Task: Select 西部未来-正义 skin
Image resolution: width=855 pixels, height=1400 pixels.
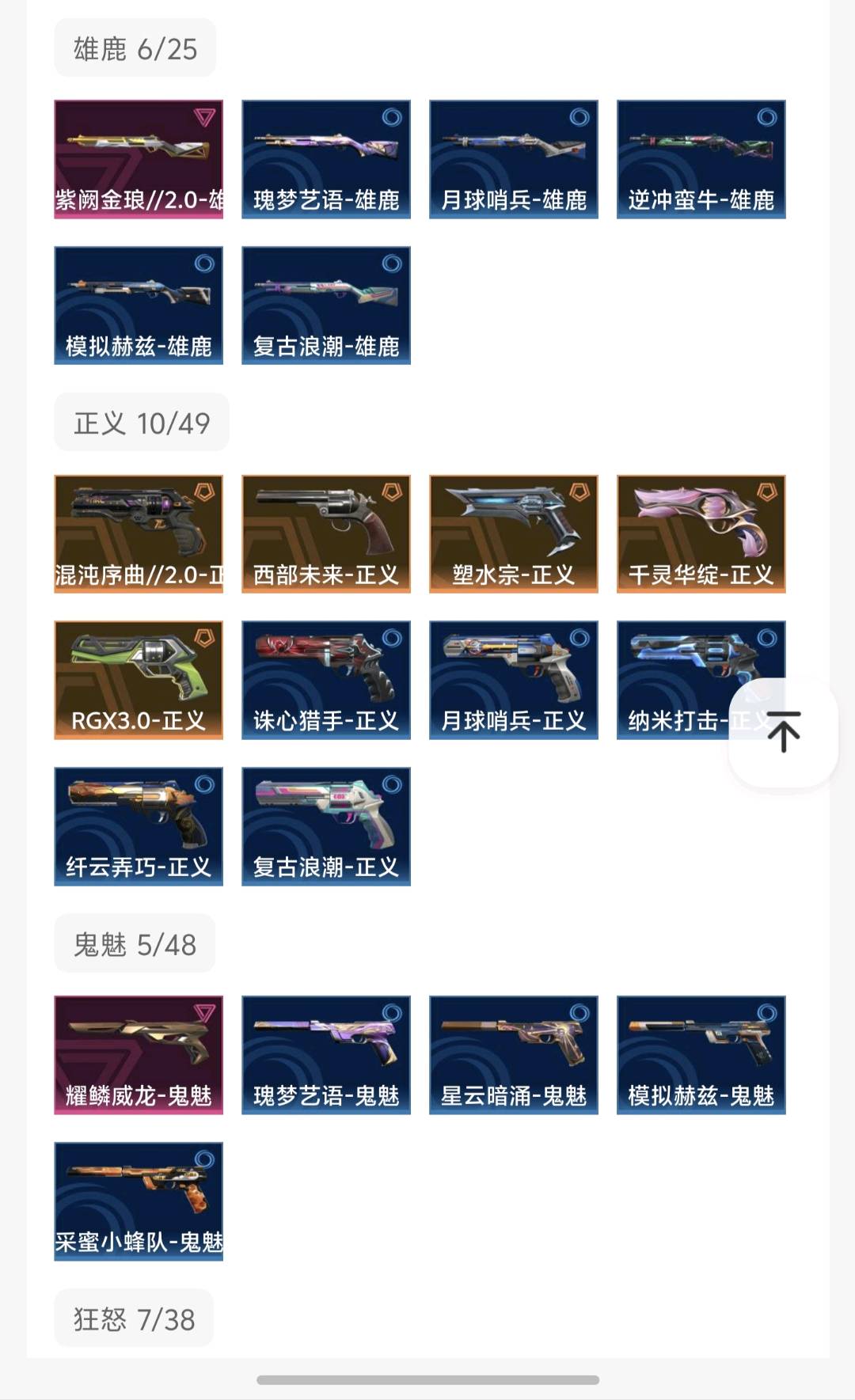Action: [326, 534]
